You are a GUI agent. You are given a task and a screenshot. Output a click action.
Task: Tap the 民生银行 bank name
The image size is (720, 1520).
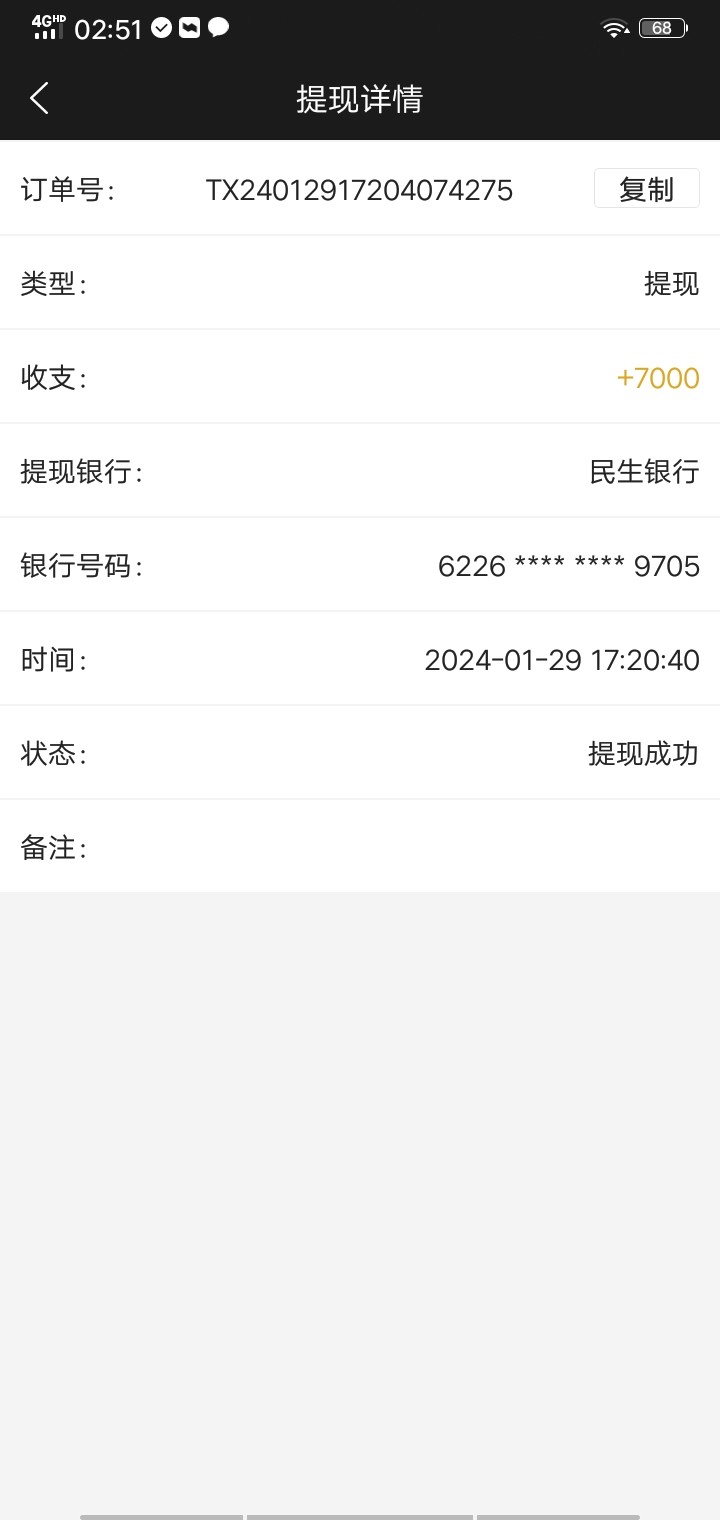click(x=644, y=471)
